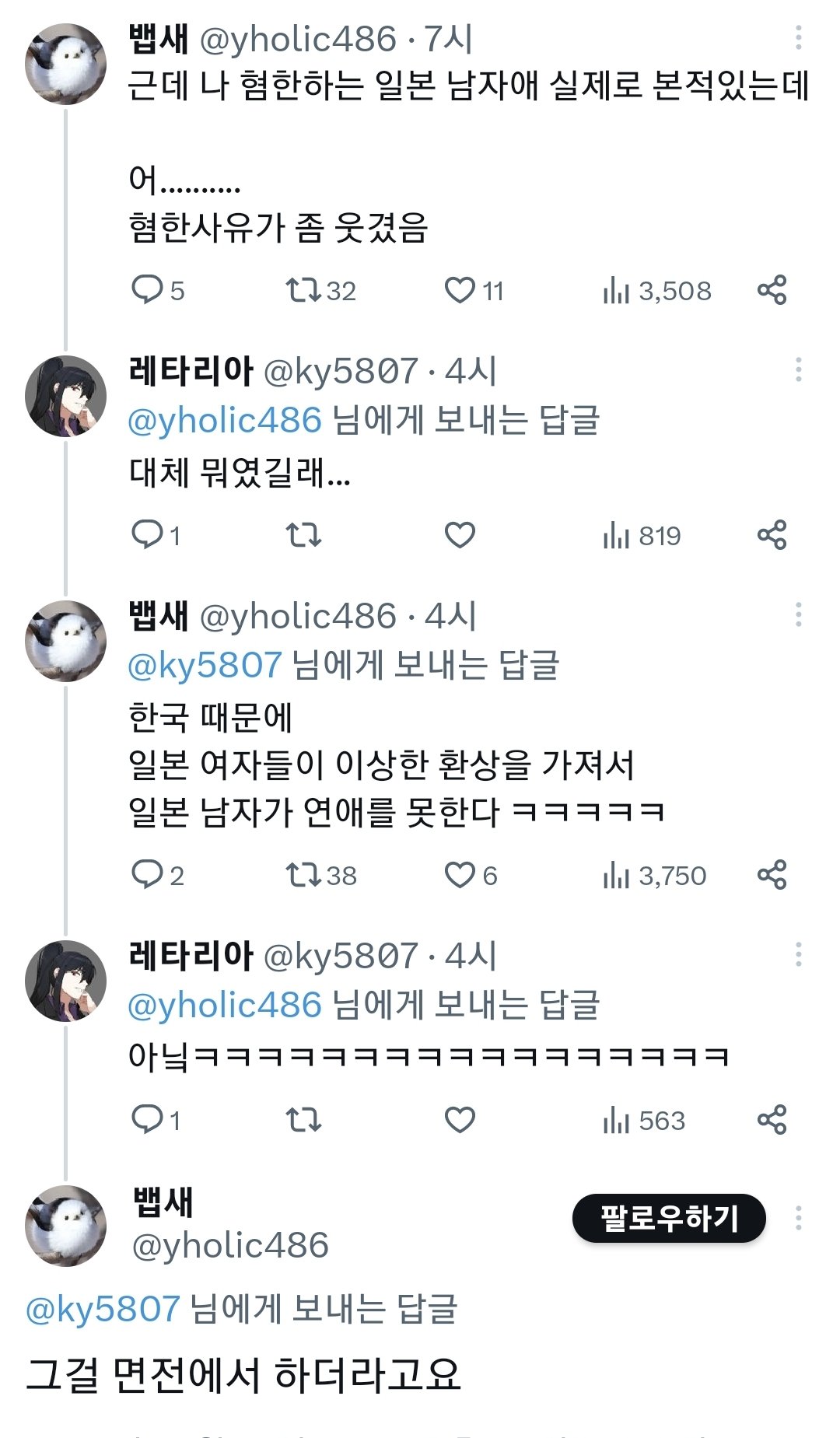The image size is (840, 1438).
Task: Open the blue @ky5807 mention beside 팔로우하기
Action: [103, 1309]
